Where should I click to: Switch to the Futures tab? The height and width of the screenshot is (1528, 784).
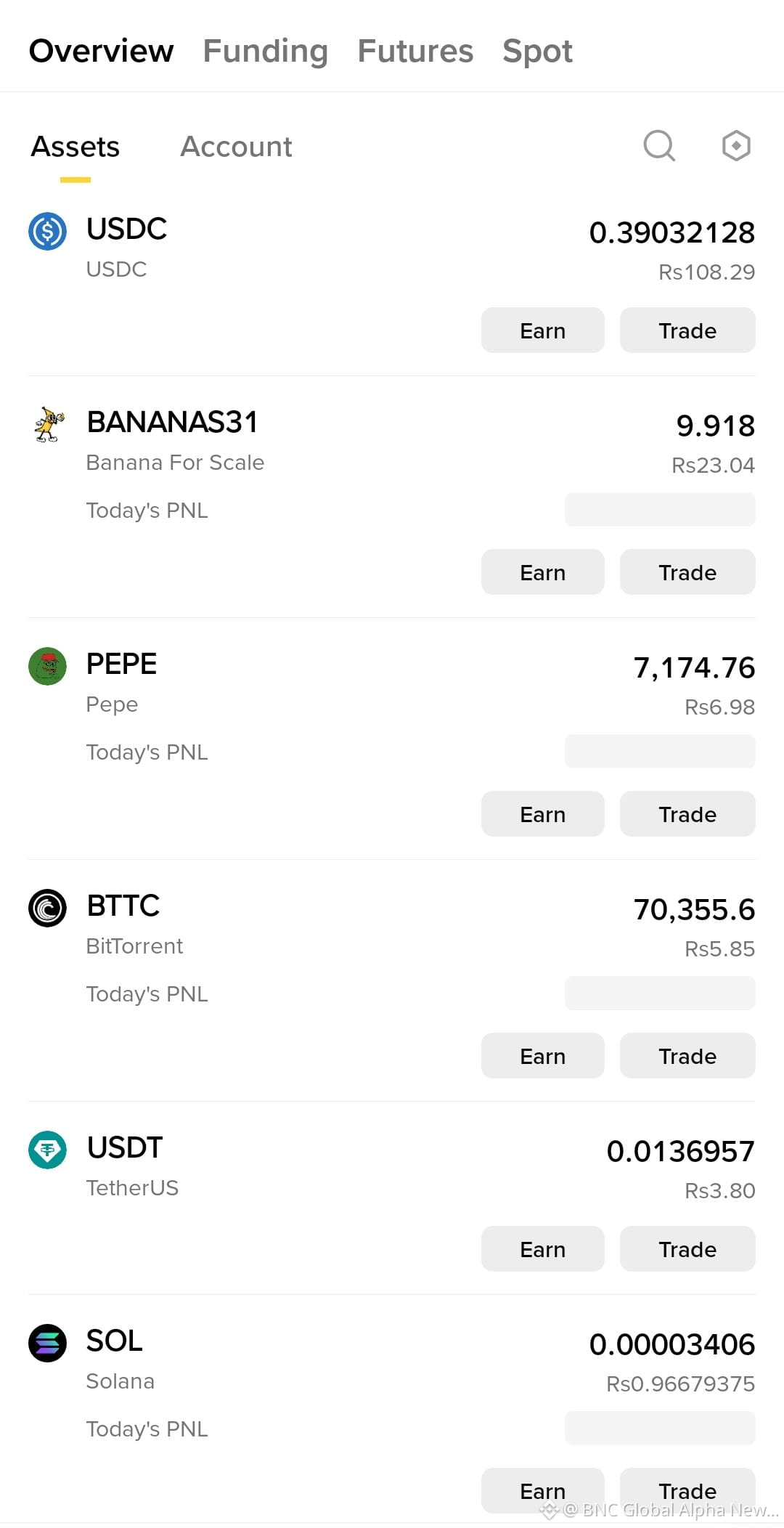[x=415, y=51]
